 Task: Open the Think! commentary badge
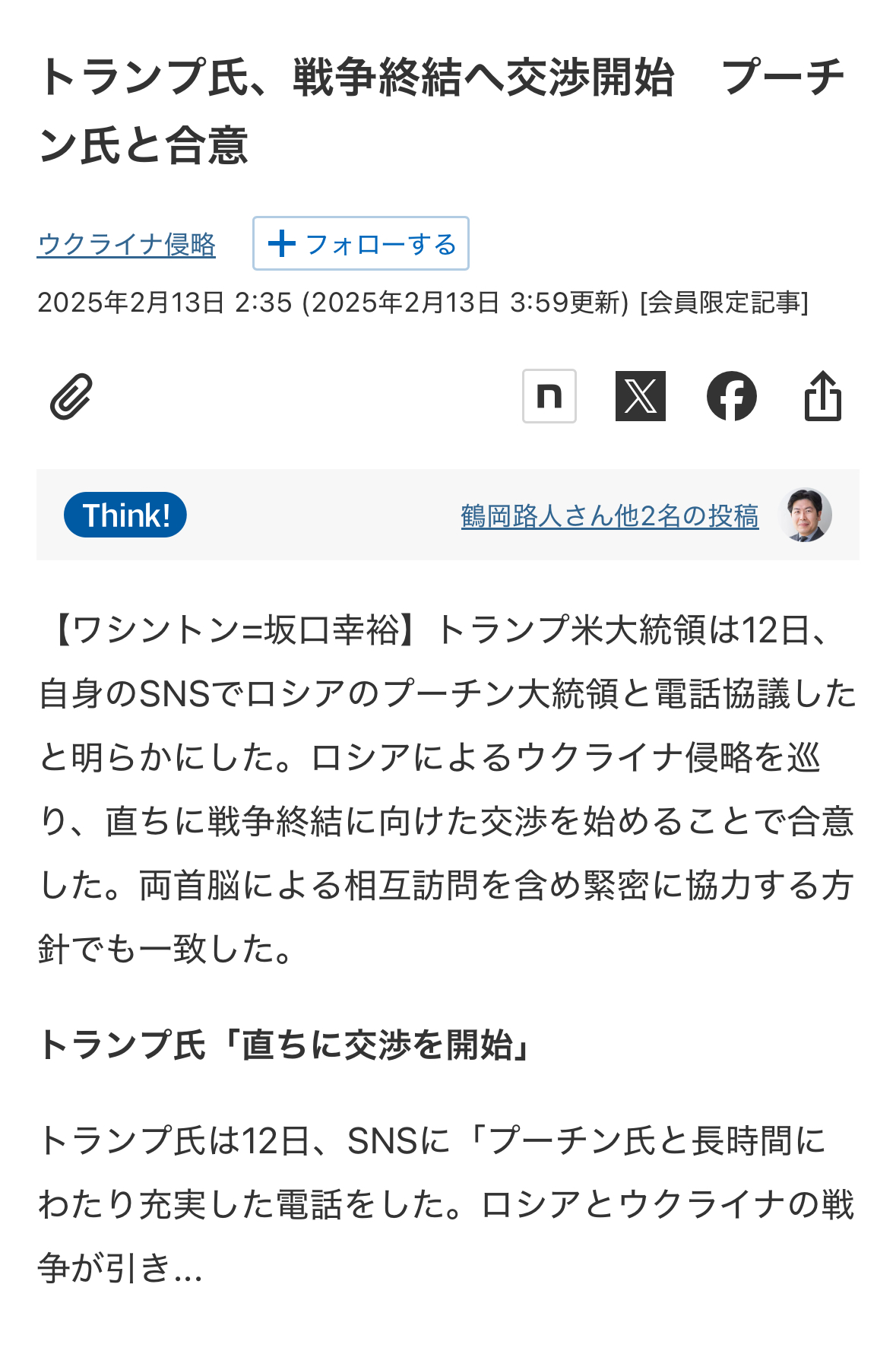(x=125, y=515)
